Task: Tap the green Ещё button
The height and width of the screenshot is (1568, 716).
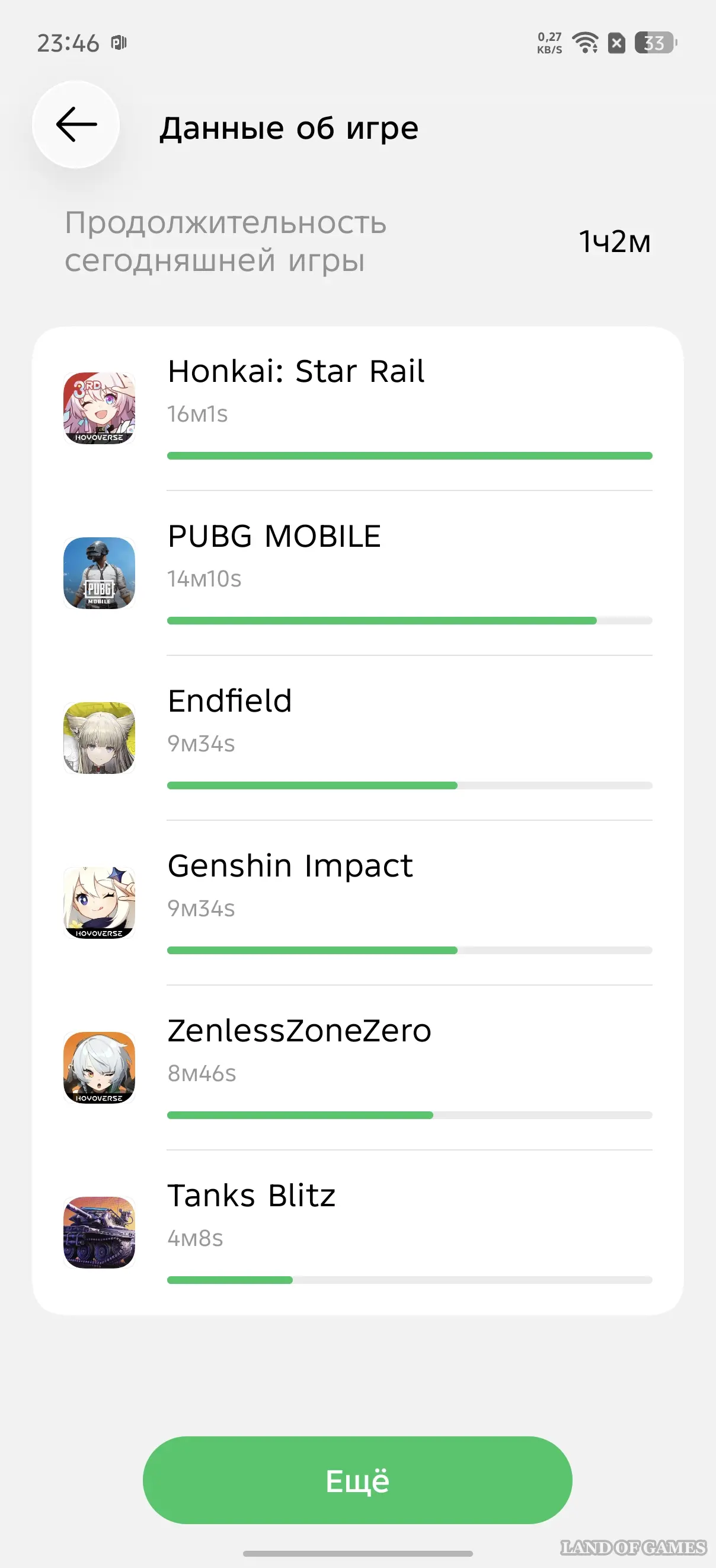Action: pos(357,1480)
